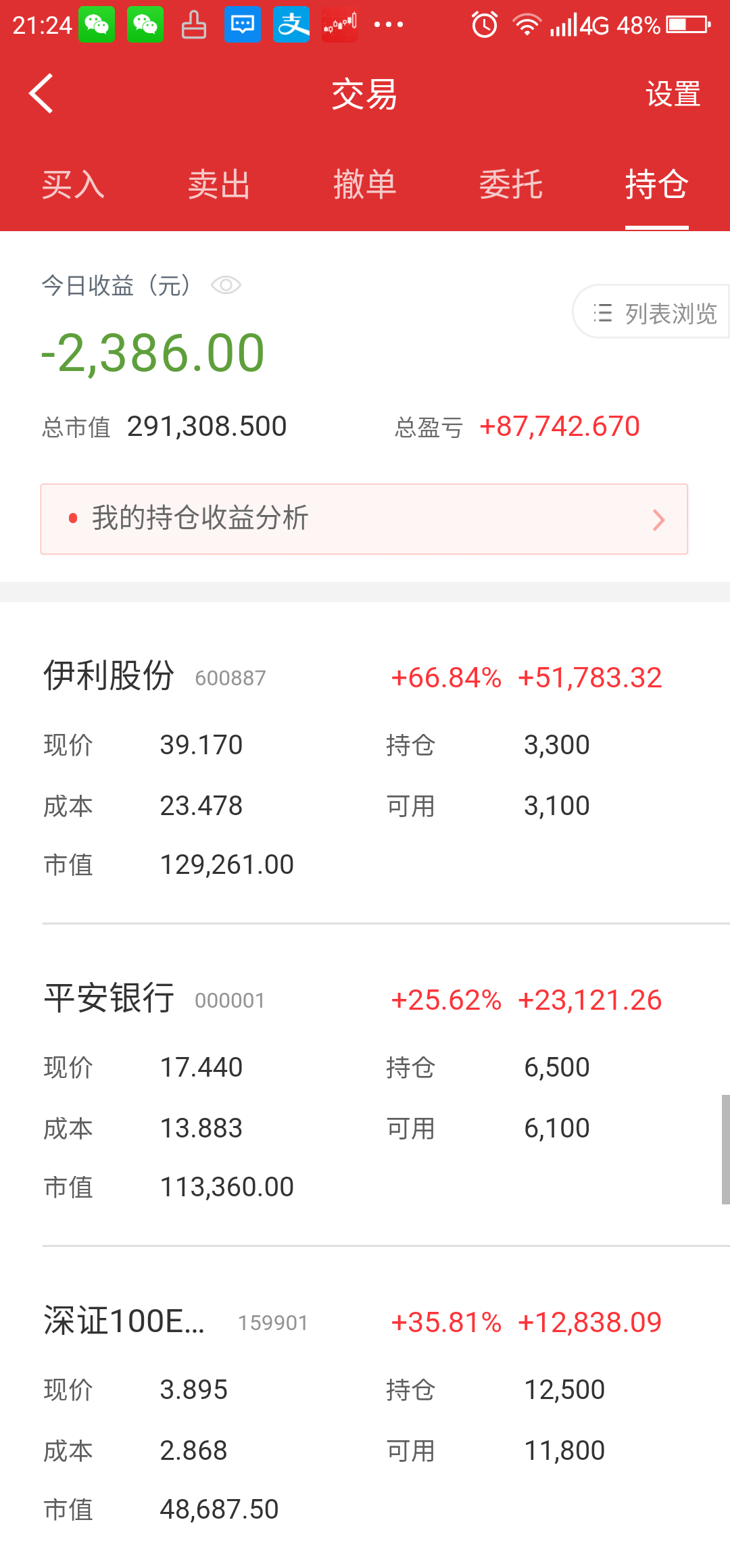Viewport: 730px width, 1568px height.
Task: Switch to the 买入 tab
Action: click(73, 185)
